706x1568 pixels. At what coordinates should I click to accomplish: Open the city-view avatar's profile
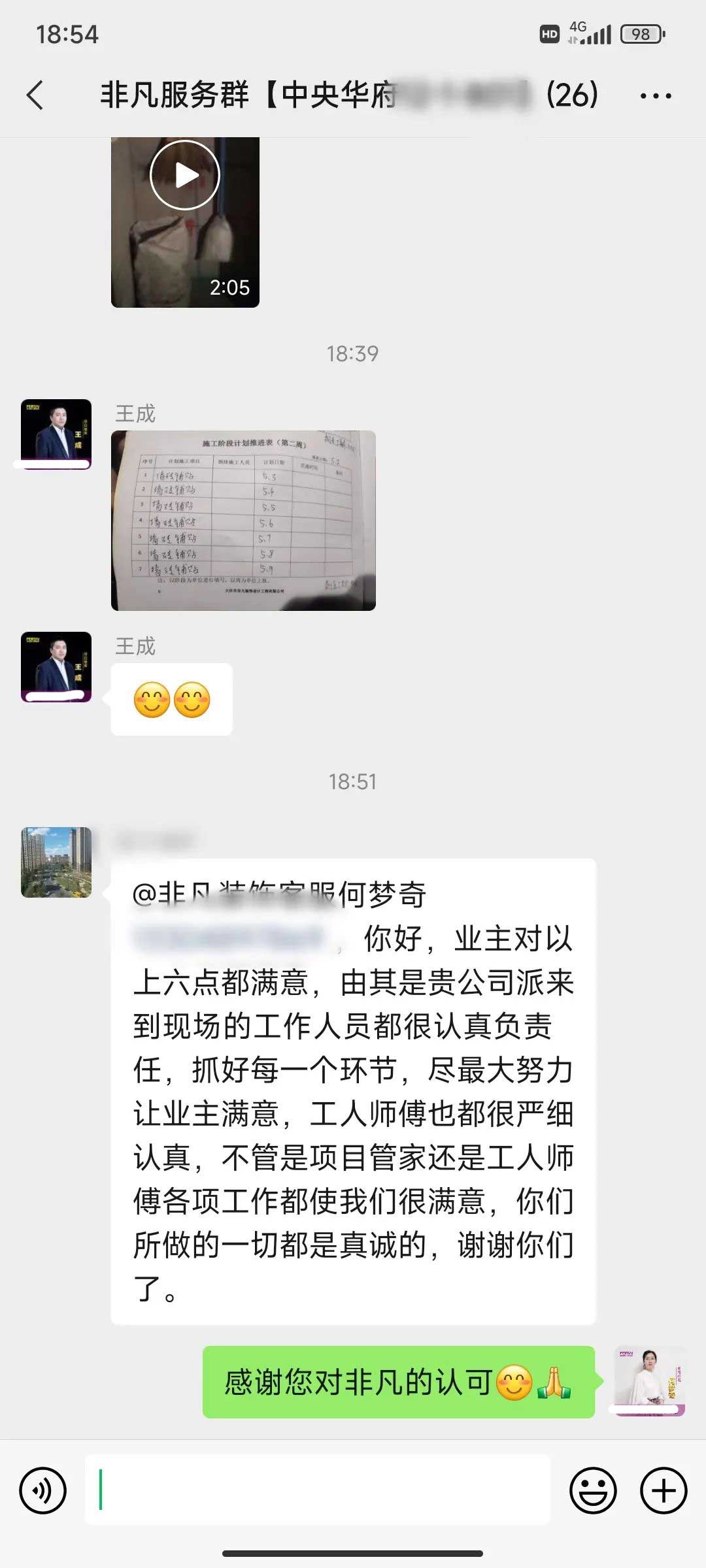click(x=56, y=862)
